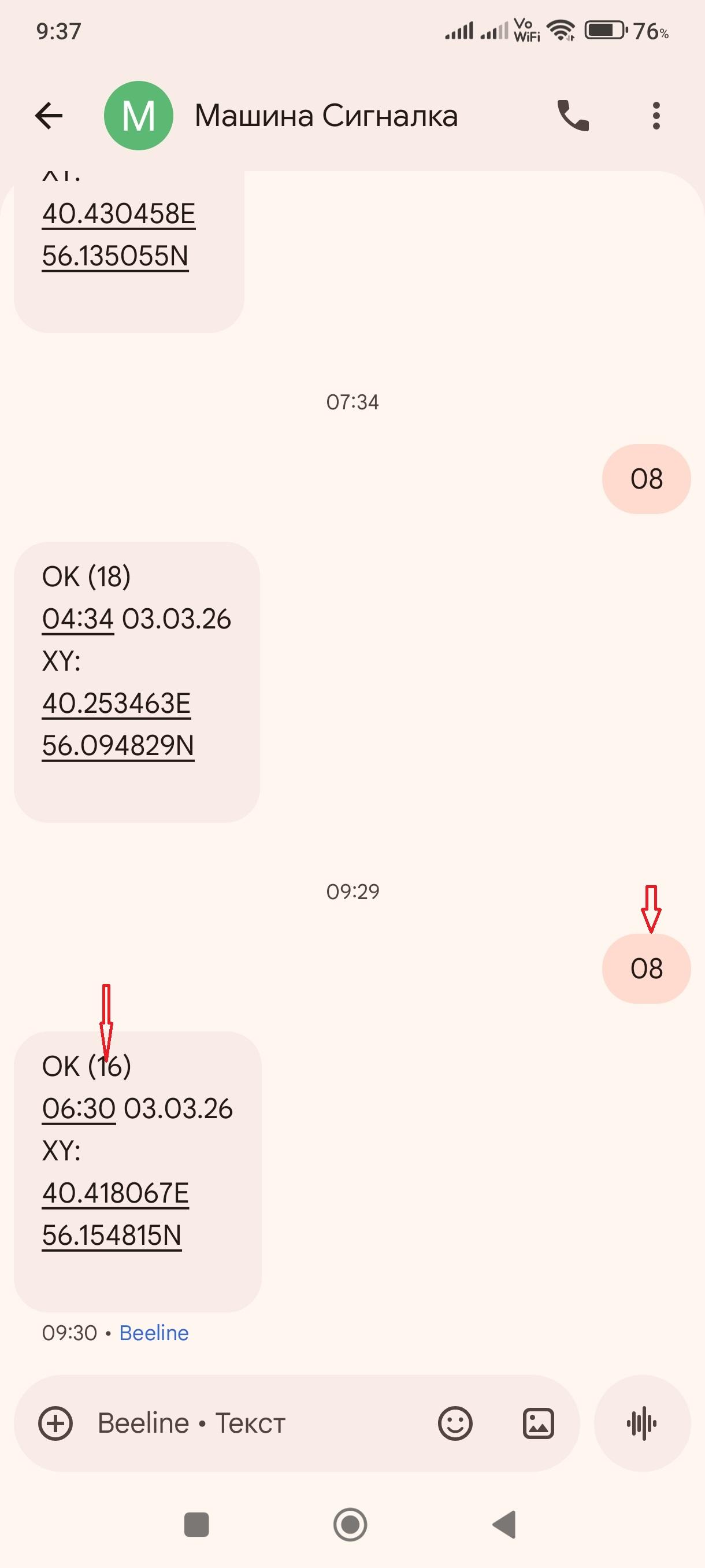This screenshot has height=1568, width=705.
Task: Open the coordinate link 40.253463E
Action: click(116, 704)
